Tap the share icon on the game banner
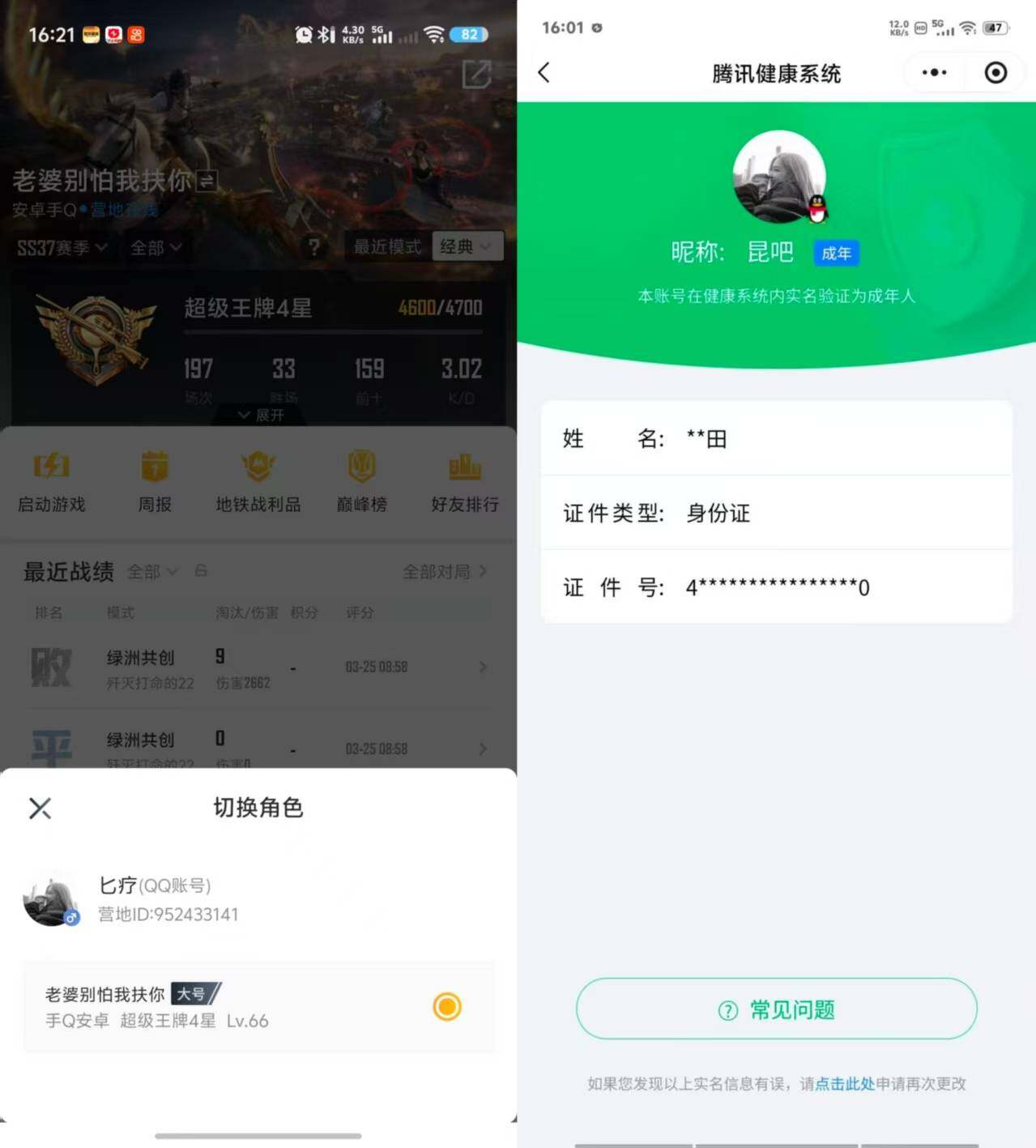1036x1148 pixels. [x=477, y=75]
